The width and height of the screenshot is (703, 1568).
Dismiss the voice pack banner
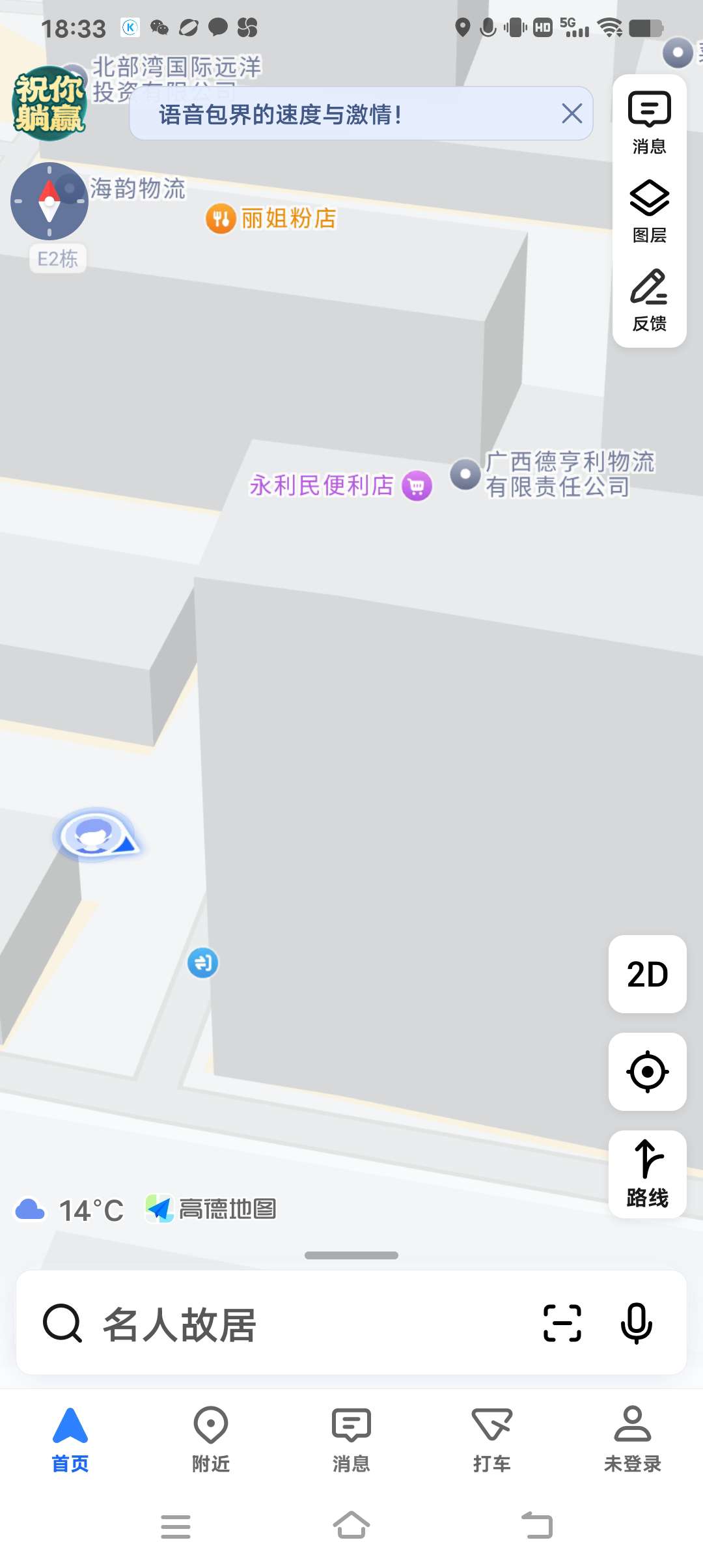[x=572, y=114]
